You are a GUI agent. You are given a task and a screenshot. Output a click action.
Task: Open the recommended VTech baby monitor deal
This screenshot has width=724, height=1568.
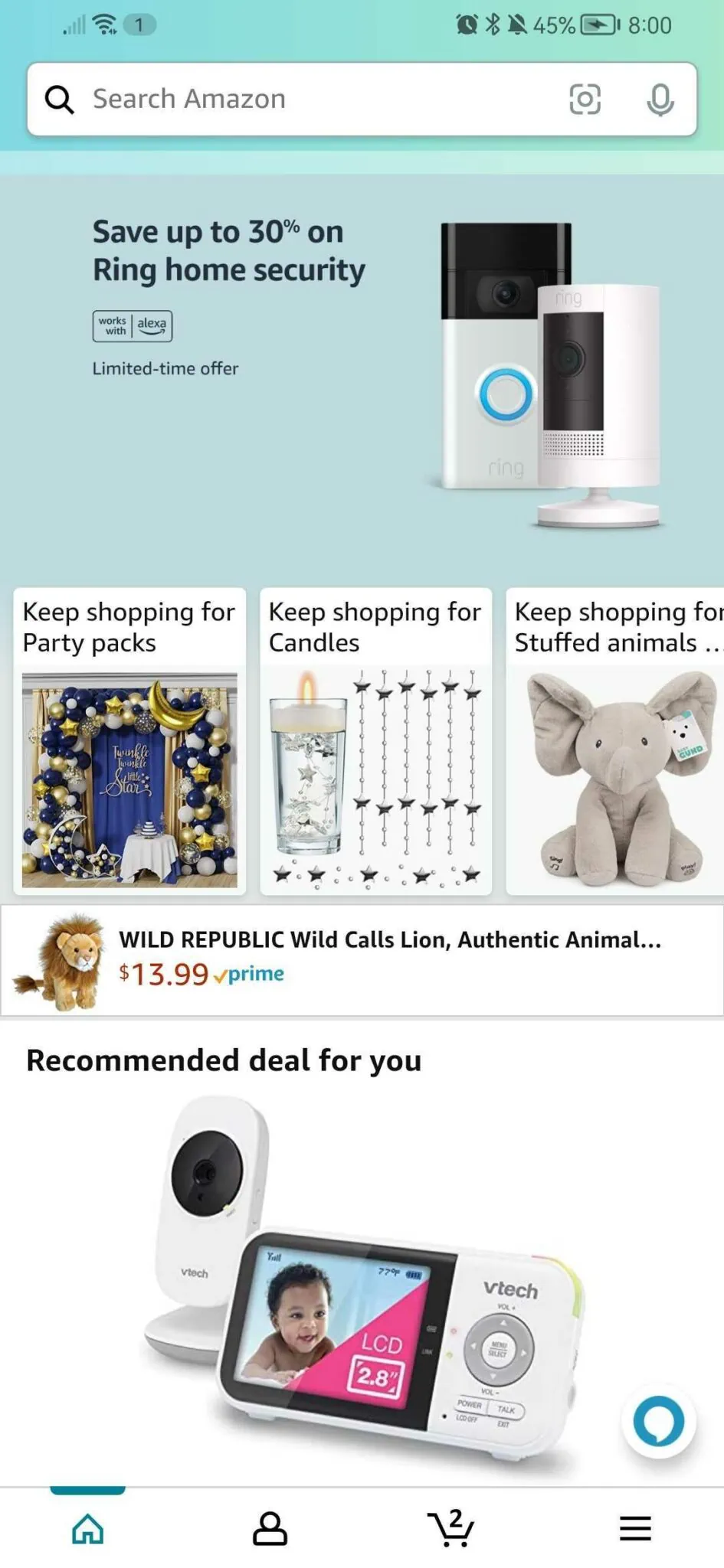364,1286
